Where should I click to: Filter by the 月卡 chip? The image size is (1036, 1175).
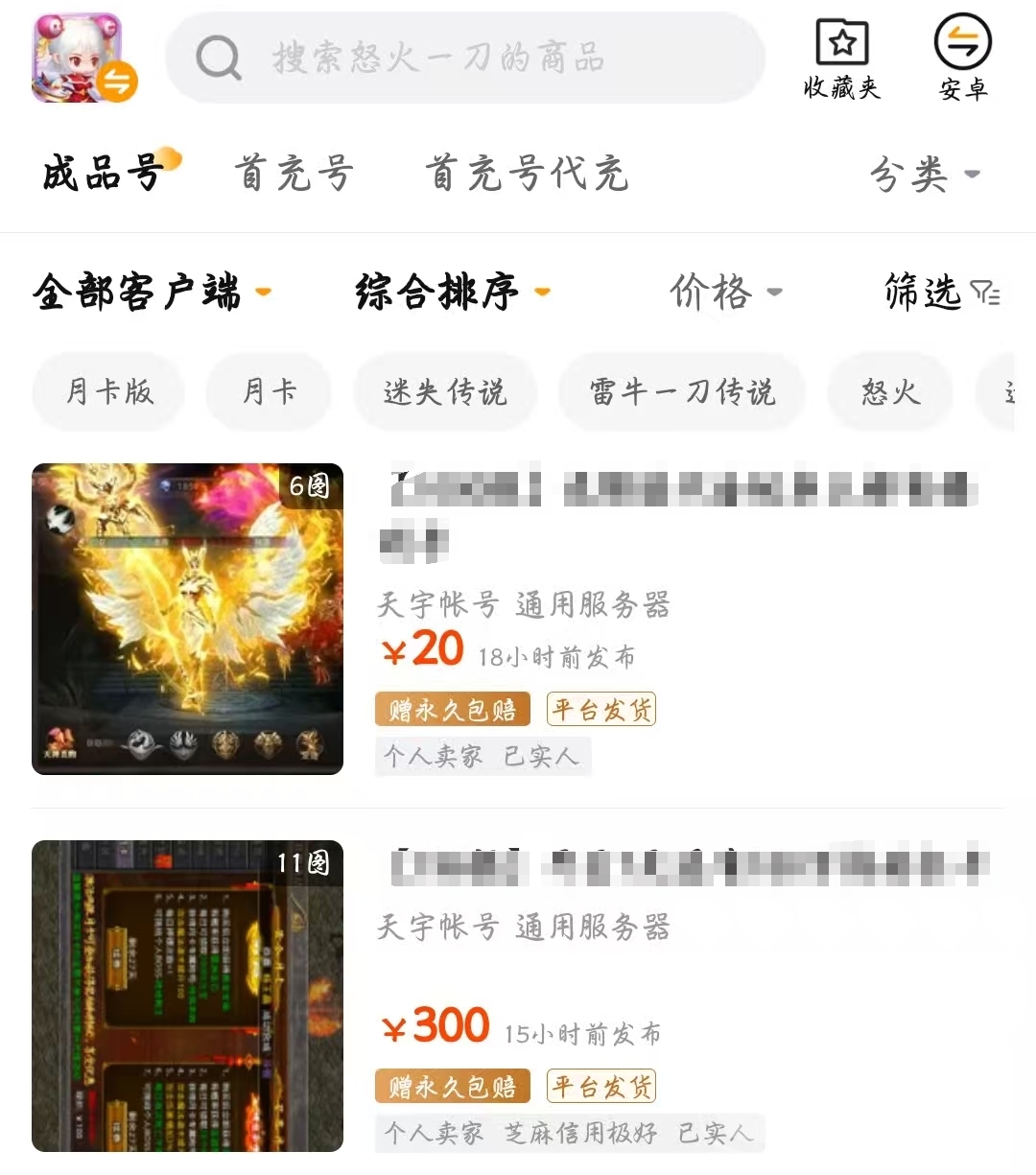(x=269, y=391)
